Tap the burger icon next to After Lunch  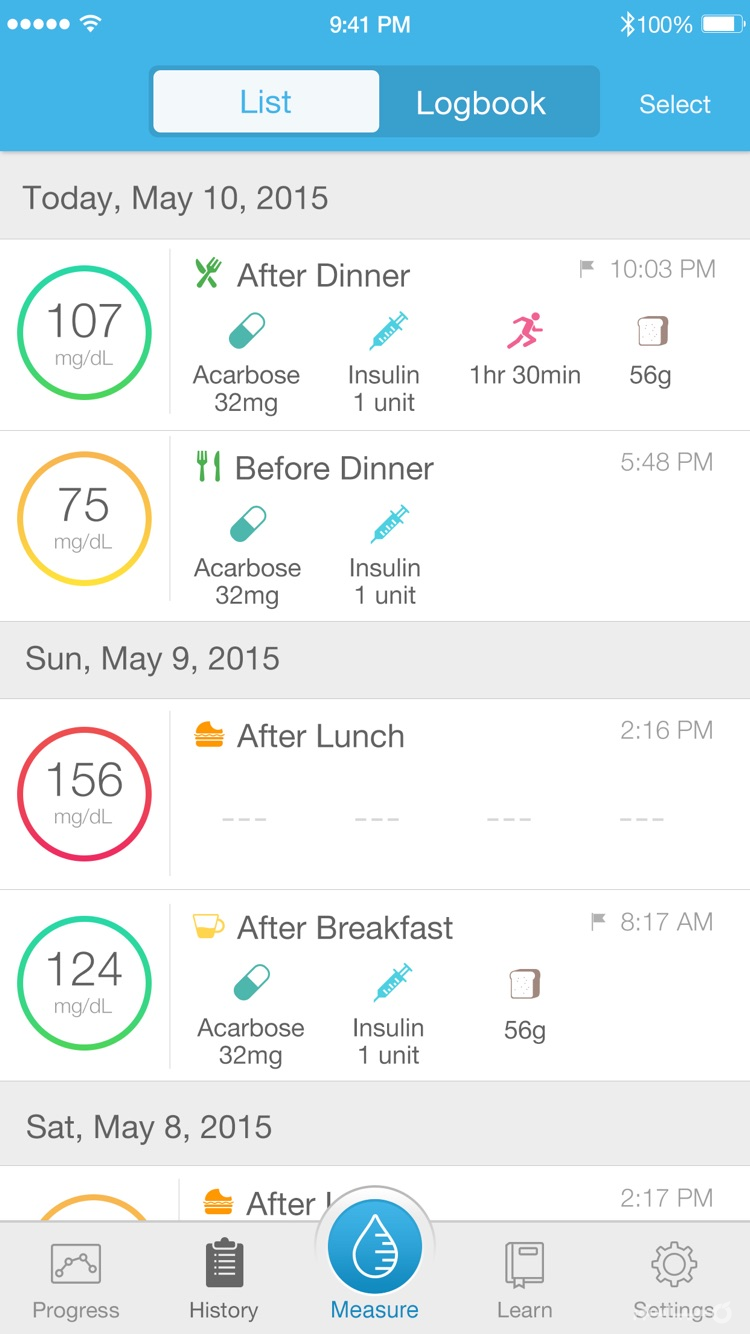(x=208, y=733)
